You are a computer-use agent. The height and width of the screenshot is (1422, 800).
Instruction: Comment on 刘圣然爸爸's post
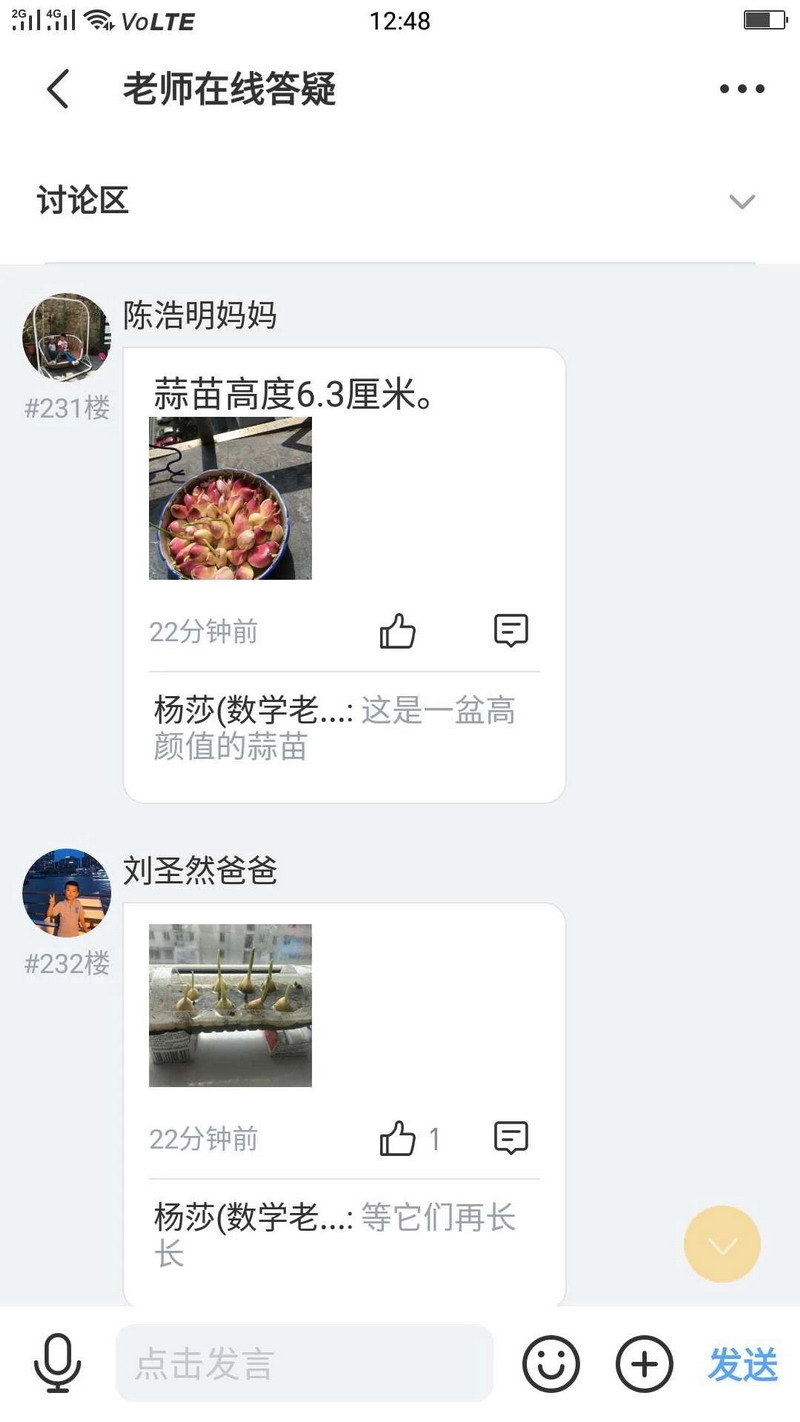511,1138
